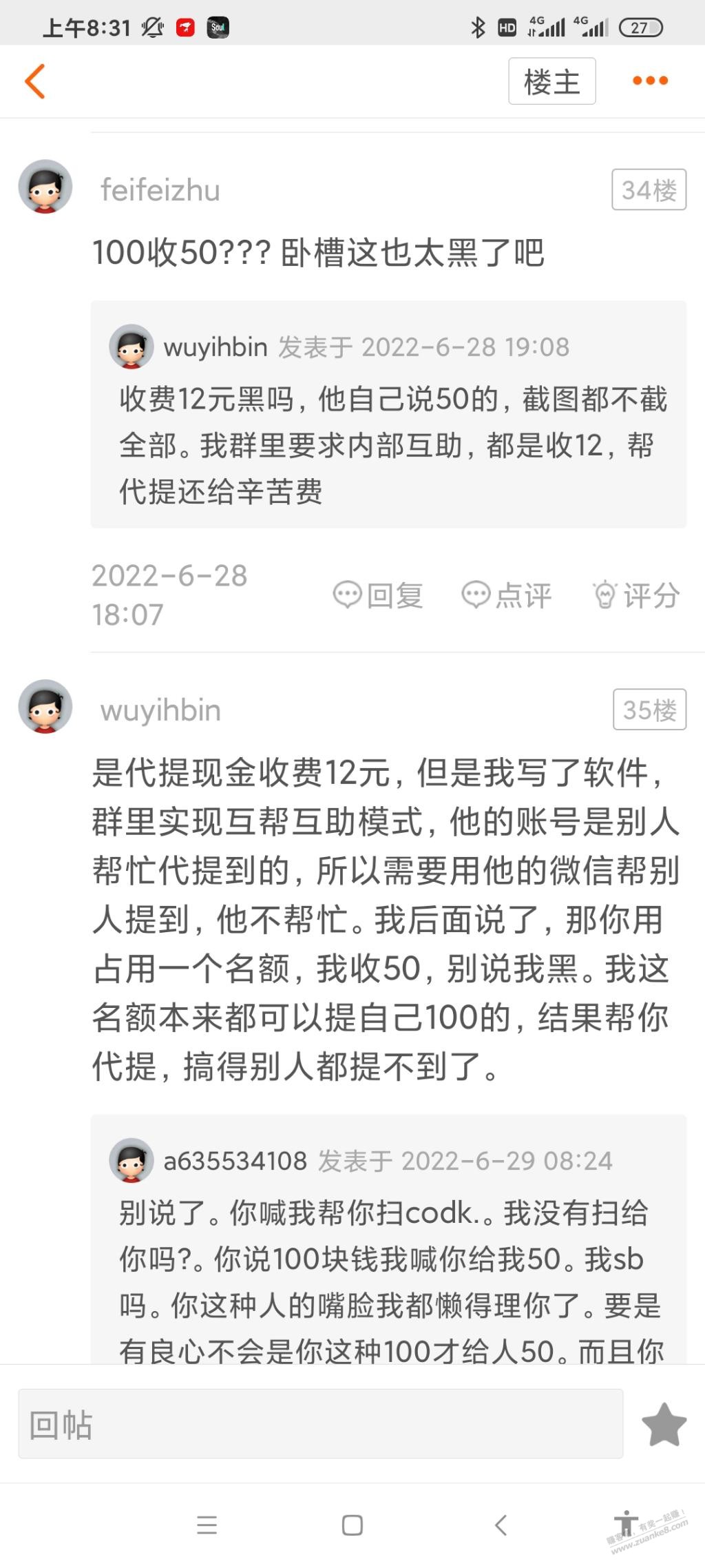Image resolution: width=705 pixels, height=1568 pixels.
Task: Open the three-dot overflow menu
Action: point(651,81)
